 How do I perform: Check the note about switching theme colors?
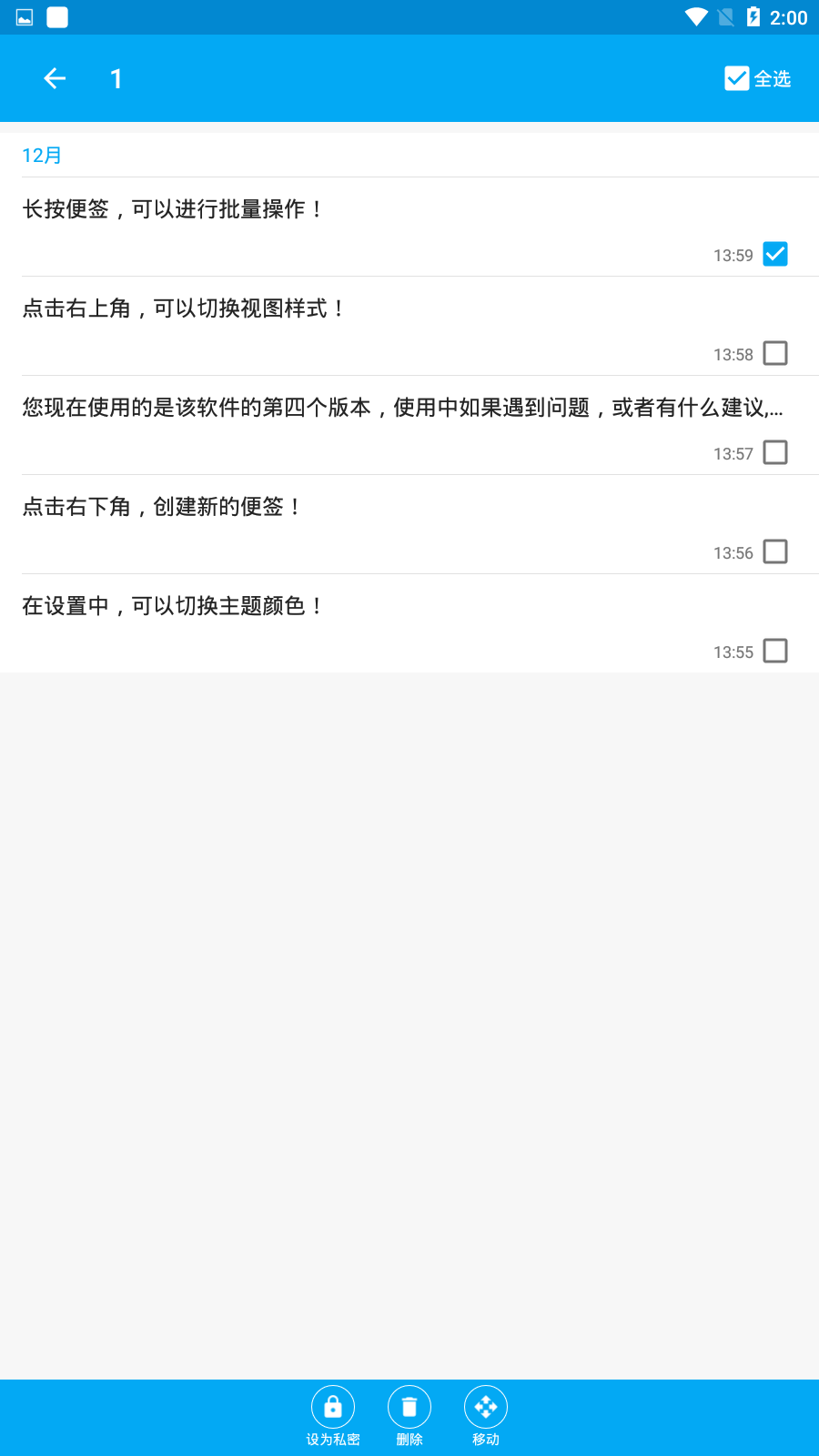[x=775, y=651]
